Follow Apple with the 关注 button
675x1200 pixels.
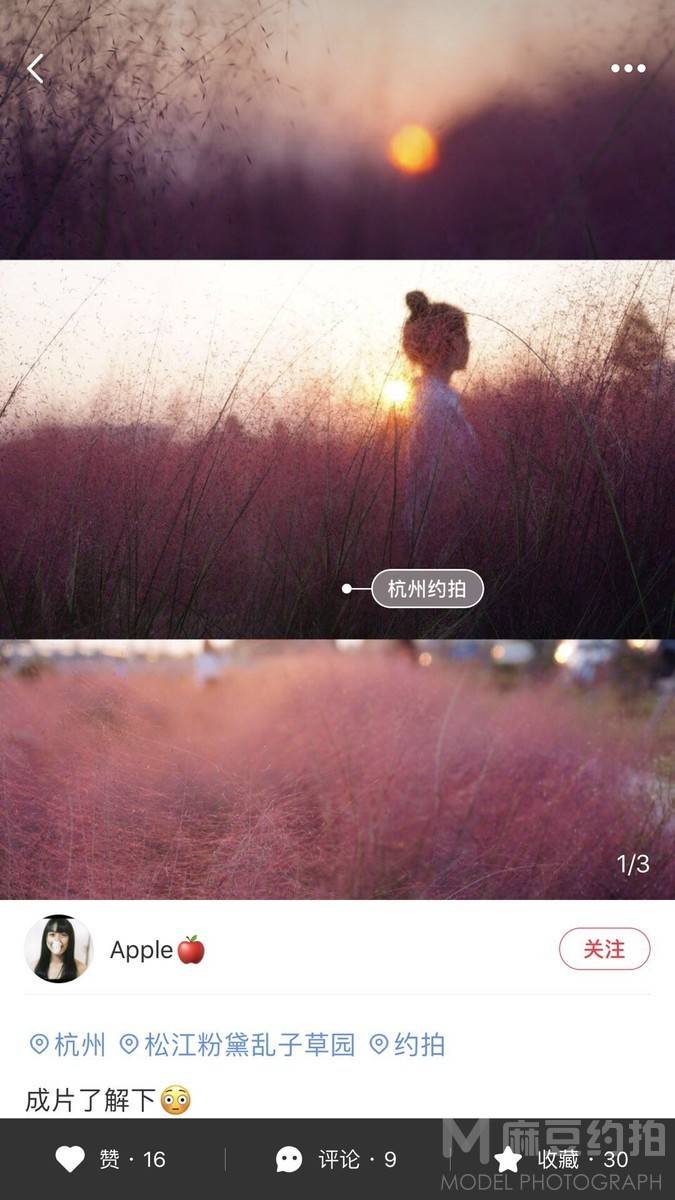(604, 949)
